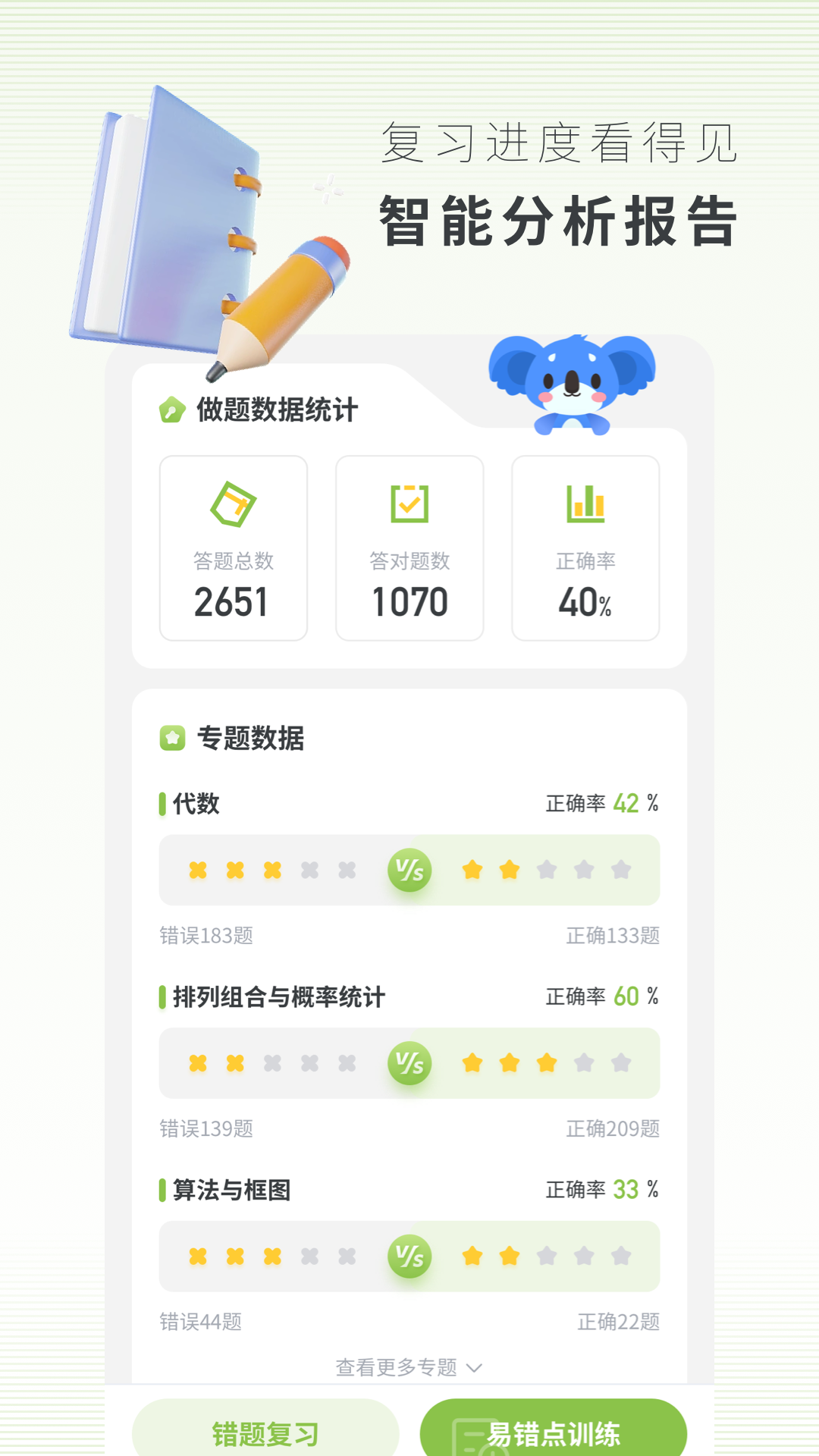819x1456 pixels.
Task: Click the pencil icon beside 做题数据统计
Action: tap(171, 409)
